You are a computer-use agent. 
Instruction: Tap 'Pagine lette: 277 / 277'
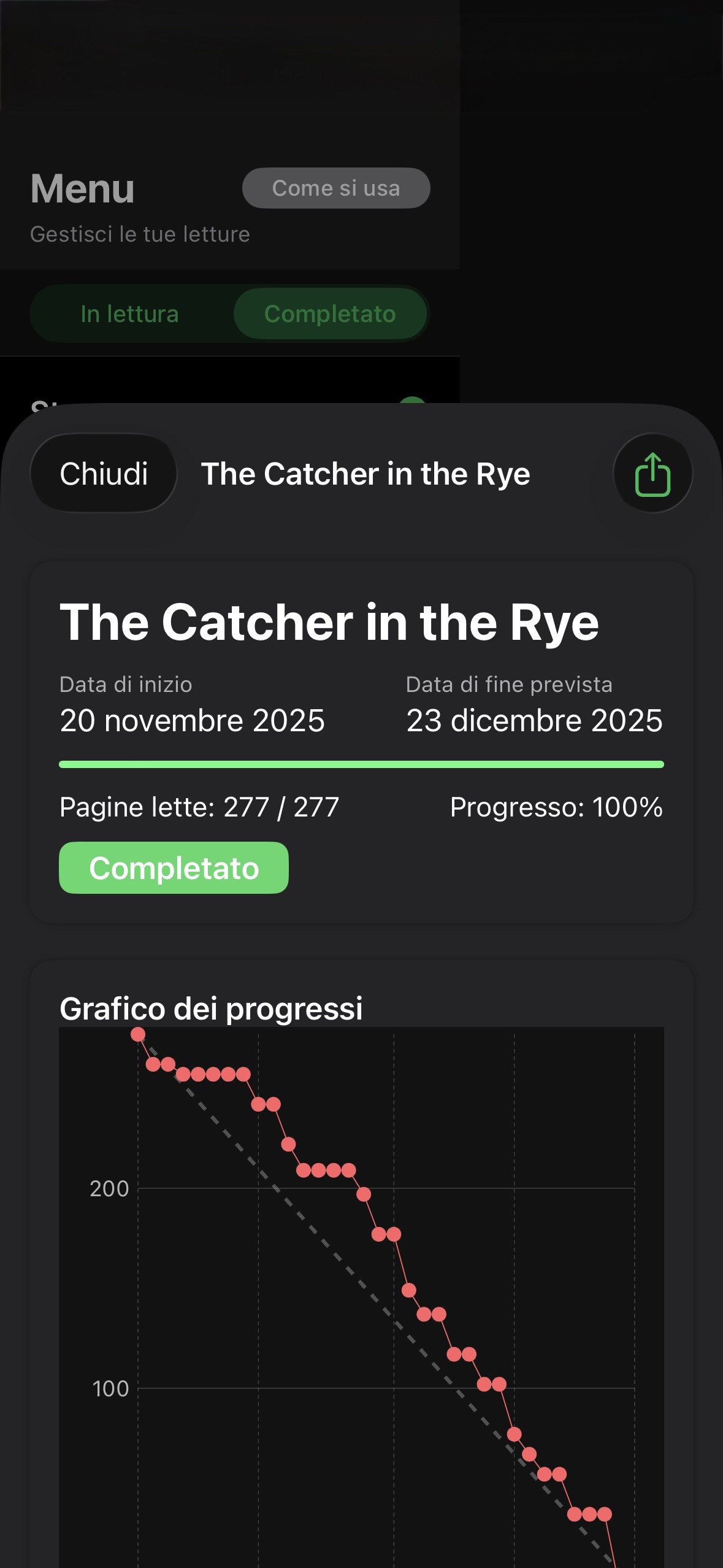point(198,808)
